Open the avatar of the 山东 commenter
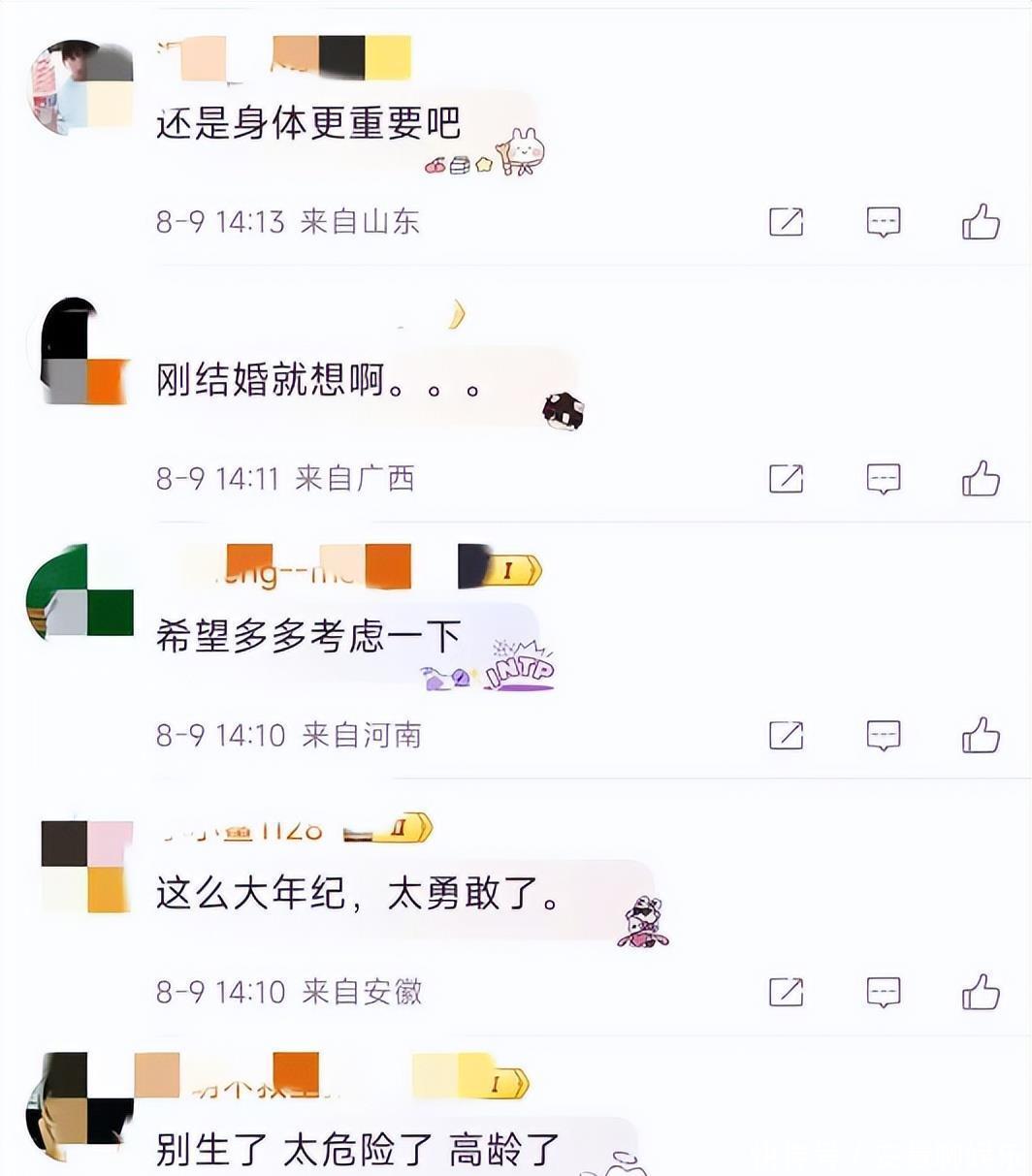The width and height of the screenshot is (1032, 1176). [82, 87]
